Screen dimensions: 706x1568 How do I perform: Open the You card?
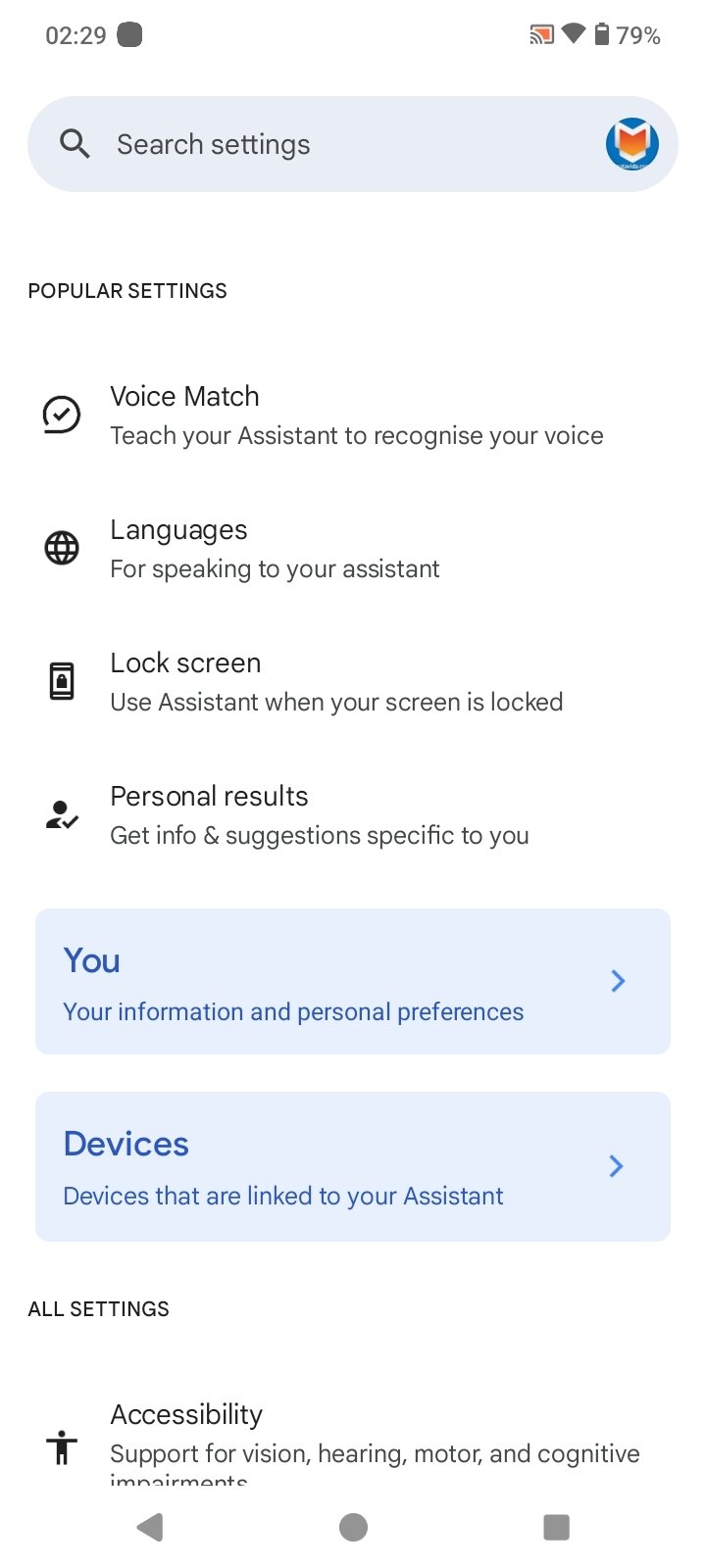click(x=353, y=982)
